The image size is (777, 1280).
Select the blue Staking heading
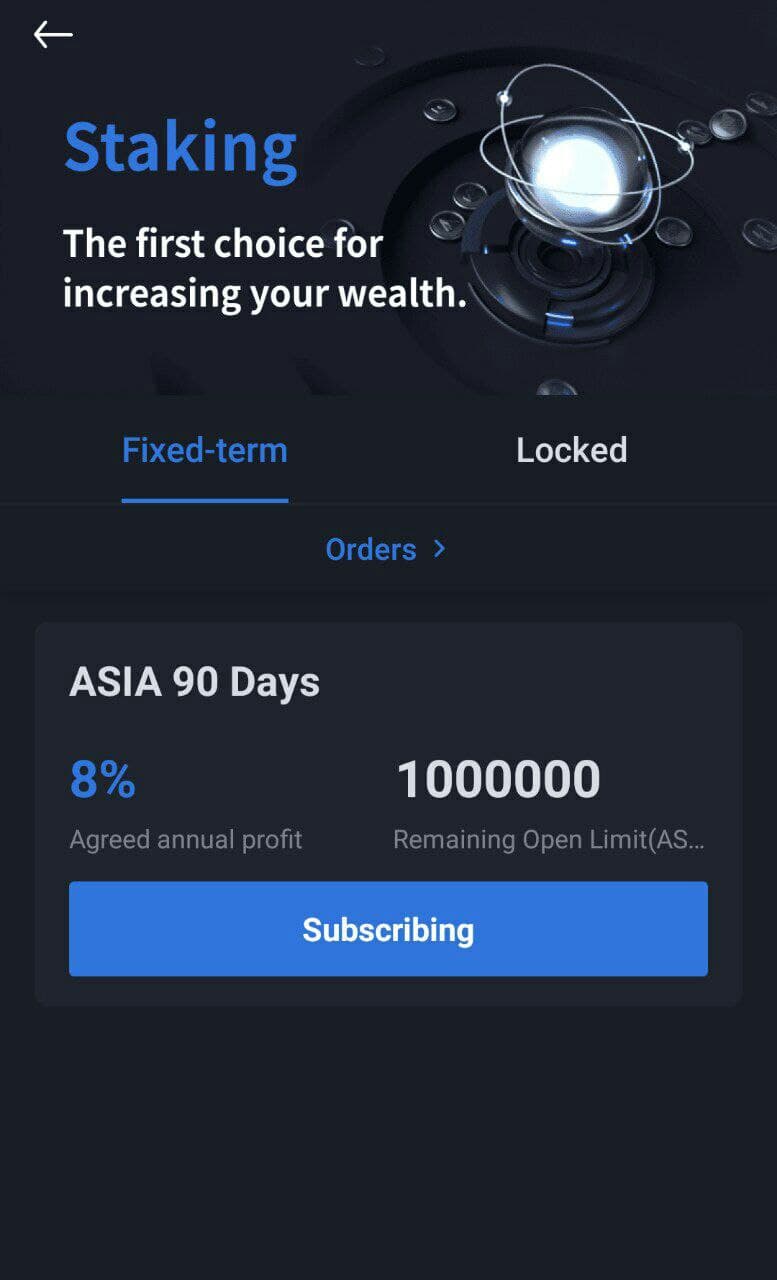coord(180,147)
